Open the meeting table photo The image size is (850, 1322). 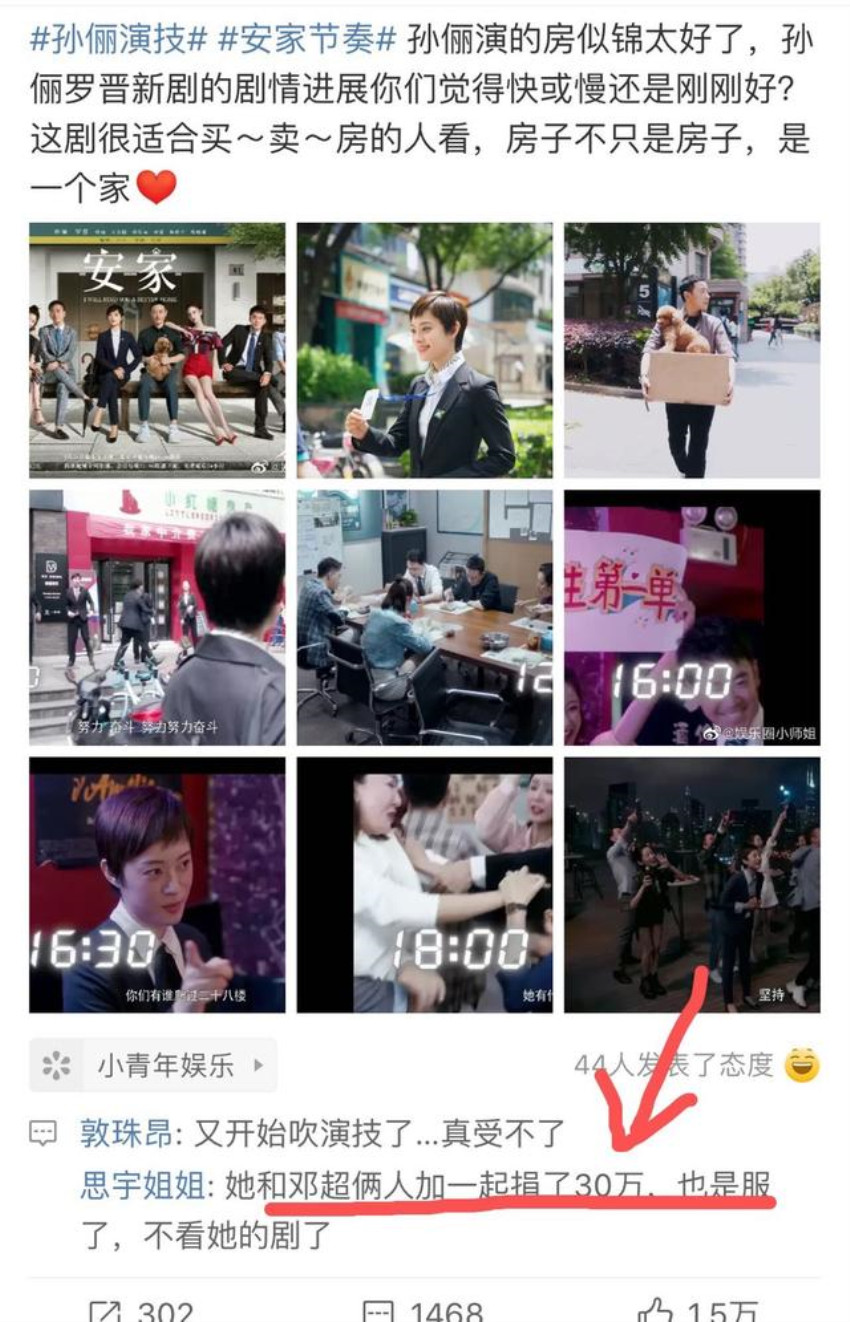(x=424, y=617)
